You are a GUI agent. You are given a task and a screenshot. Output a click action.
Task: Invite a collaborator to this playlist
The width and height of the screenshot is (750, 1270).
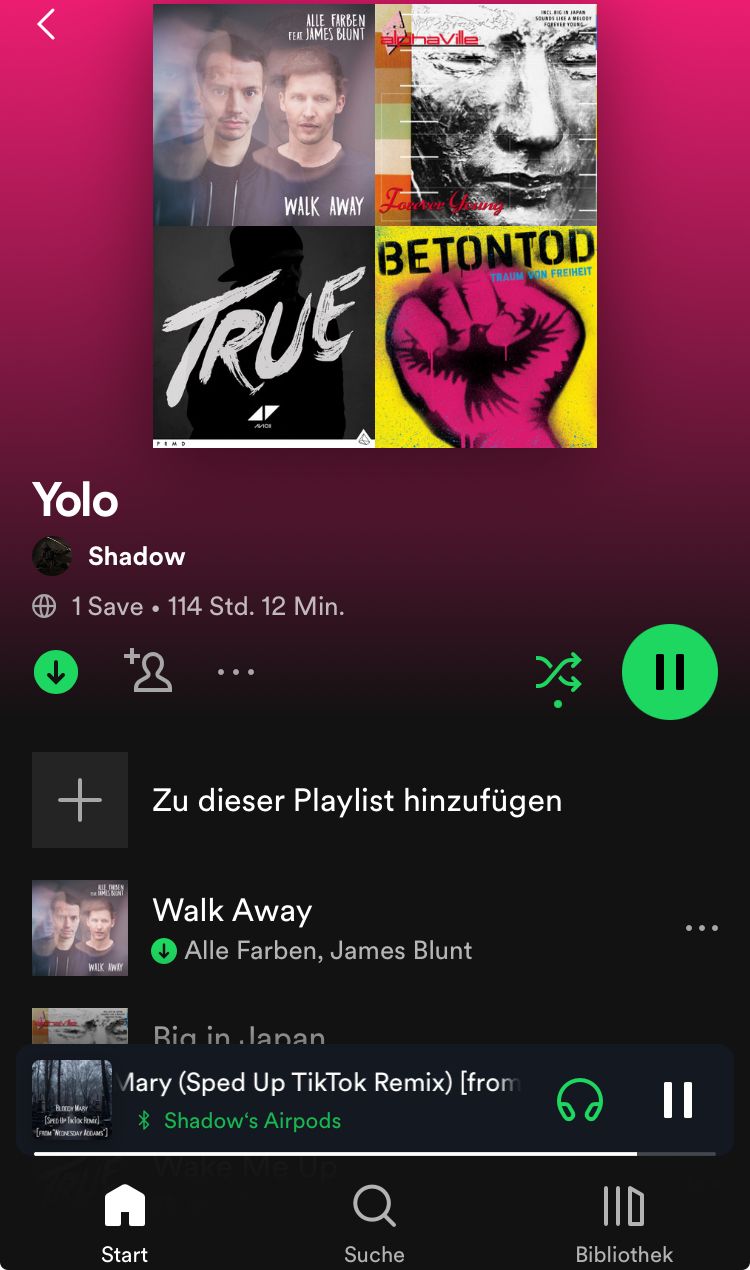tap(148, 671)
